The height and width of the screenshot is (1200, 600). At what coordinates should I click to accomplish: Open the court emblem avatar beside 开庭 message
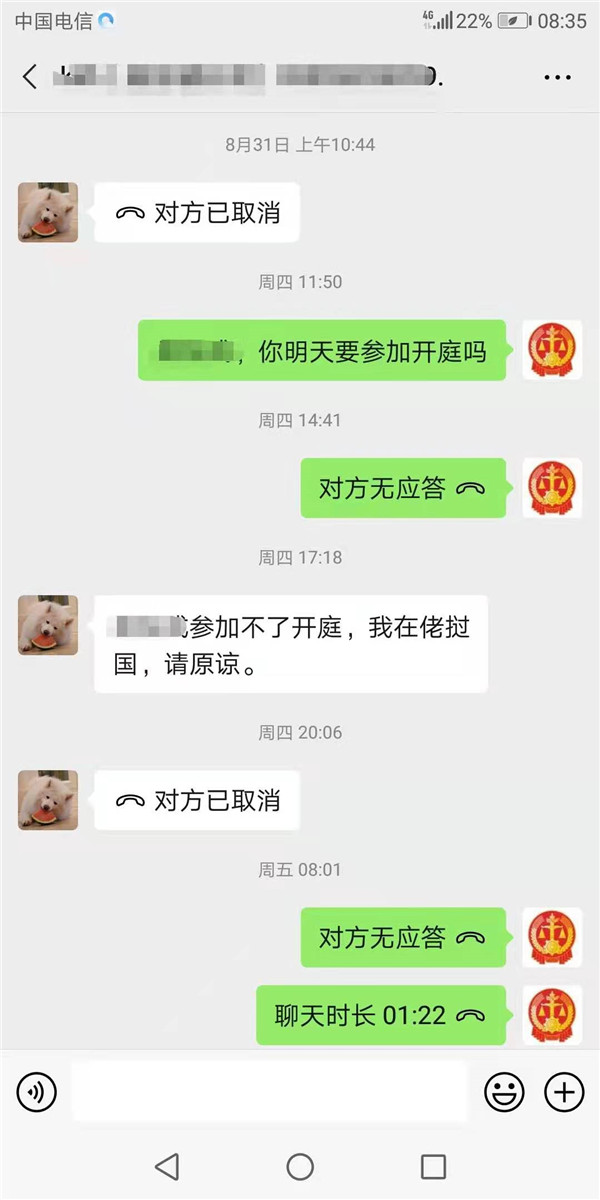point(552,350)
